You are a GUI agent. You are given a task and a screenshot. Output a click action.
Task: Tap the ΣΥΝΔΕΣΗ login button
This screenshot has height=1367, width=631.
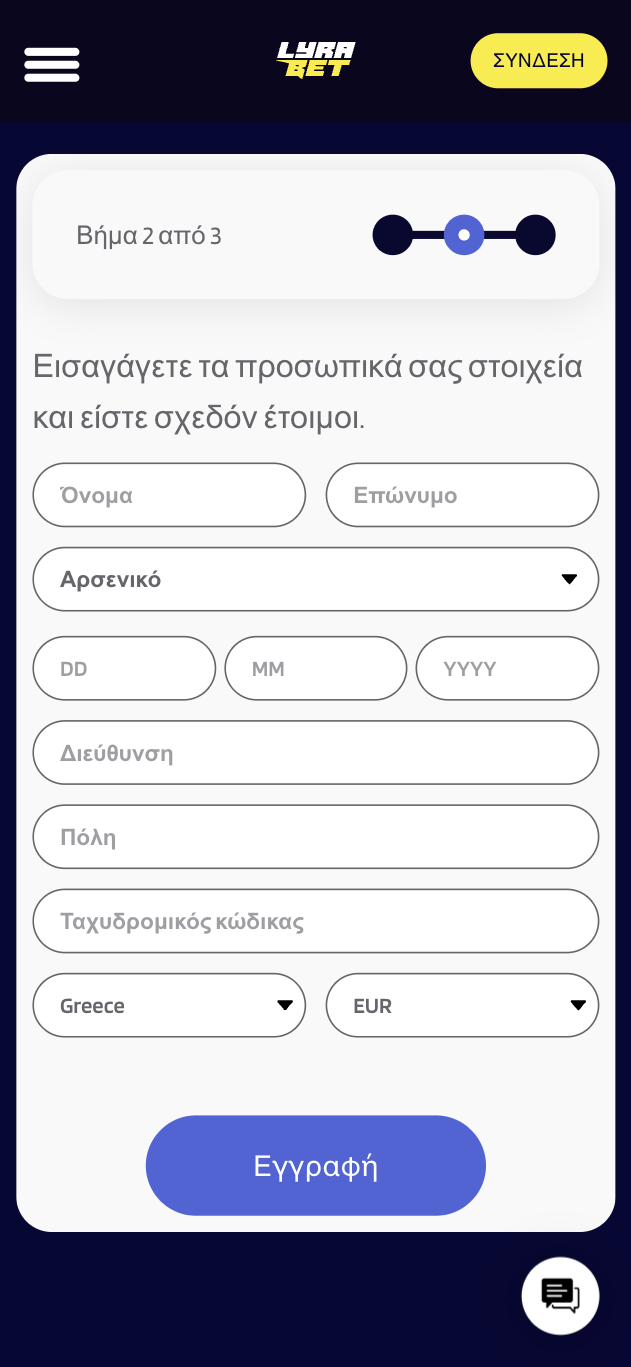coord(538,61)
